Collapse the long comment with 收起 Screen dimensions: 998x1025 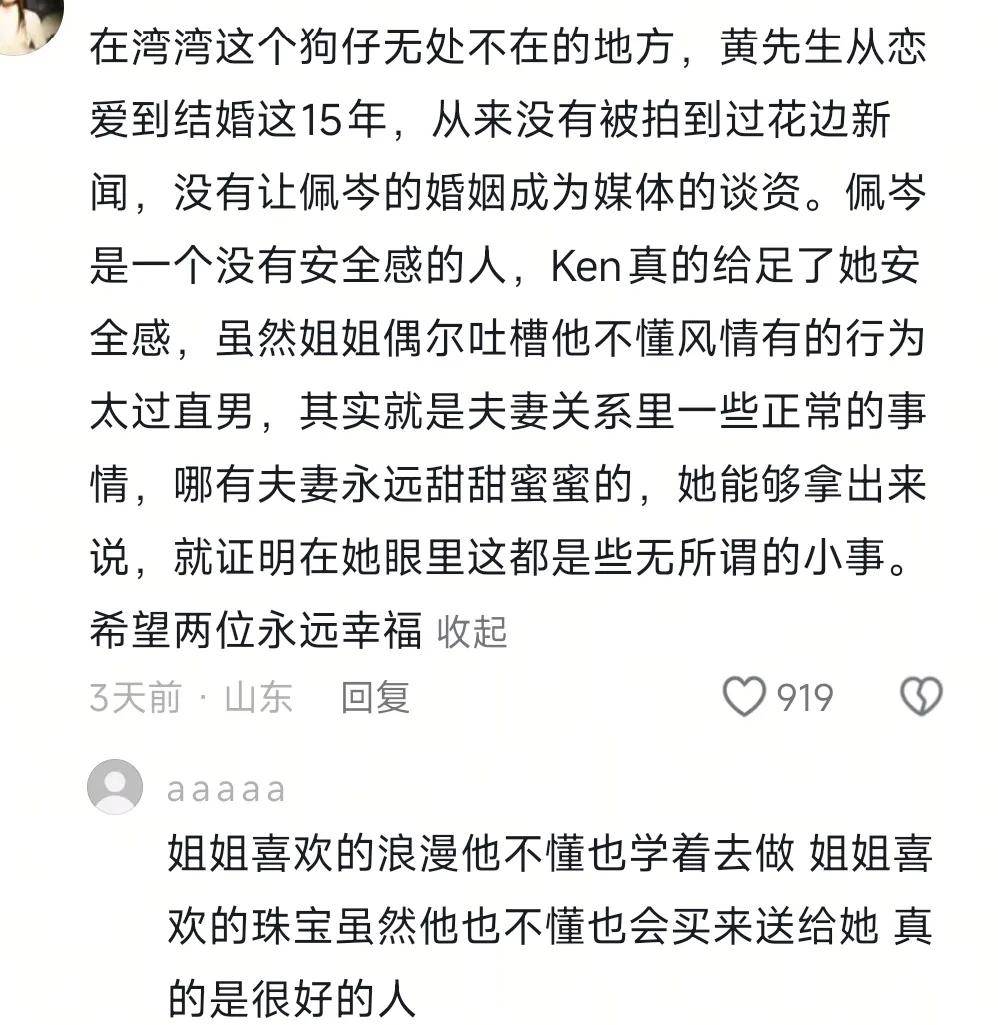tap(473, 632)
